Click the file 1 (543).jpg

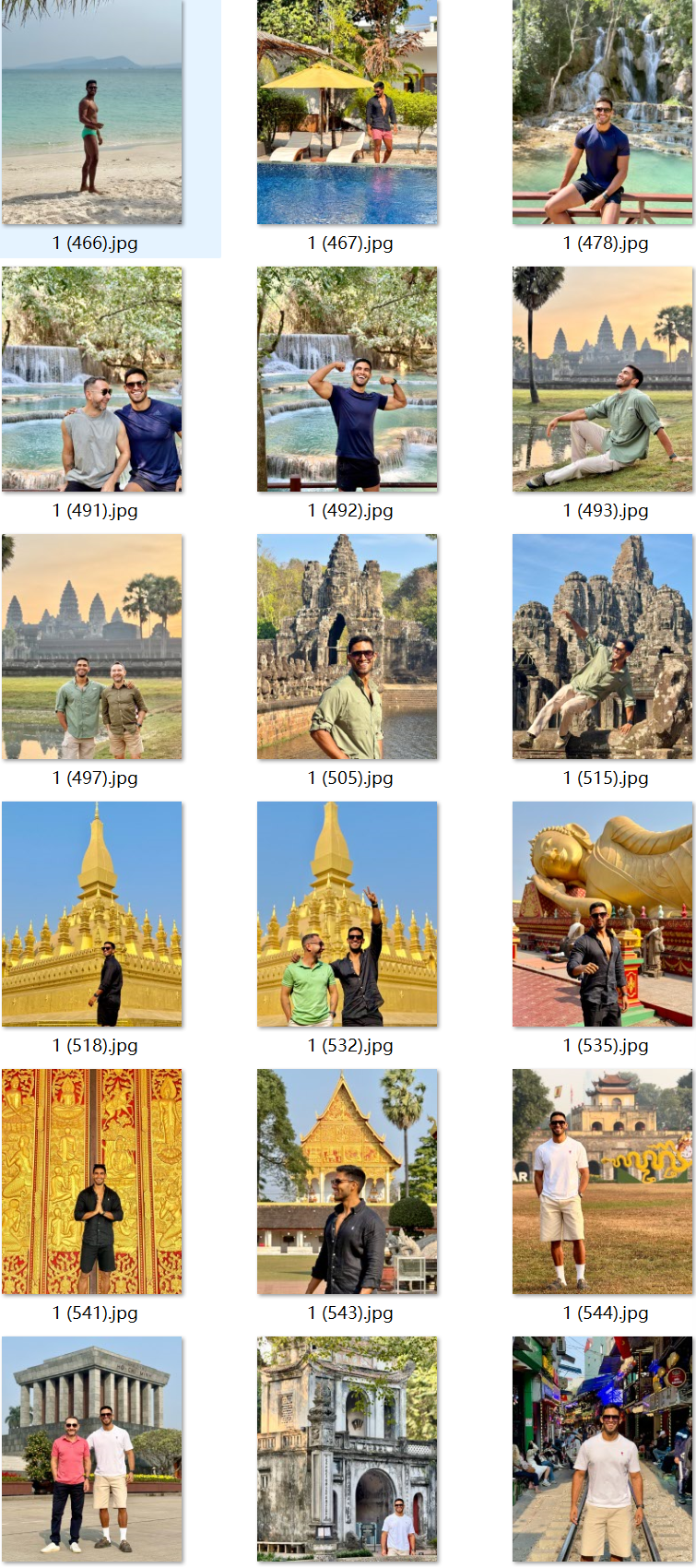click(x=348, y=1182)
